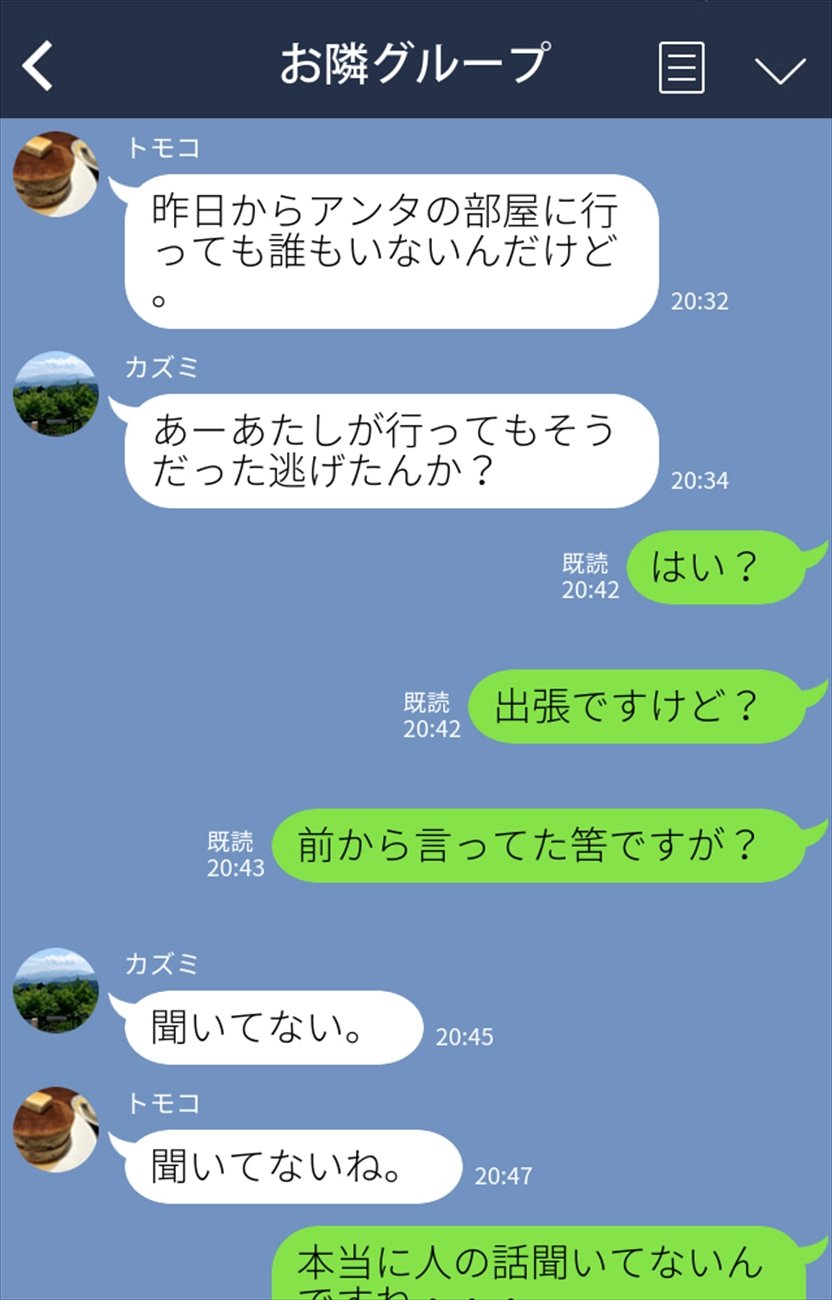Open カズミ's landscape profile picture
The width and height of the screenshot is (832, 1300).
tap(55, 395)
